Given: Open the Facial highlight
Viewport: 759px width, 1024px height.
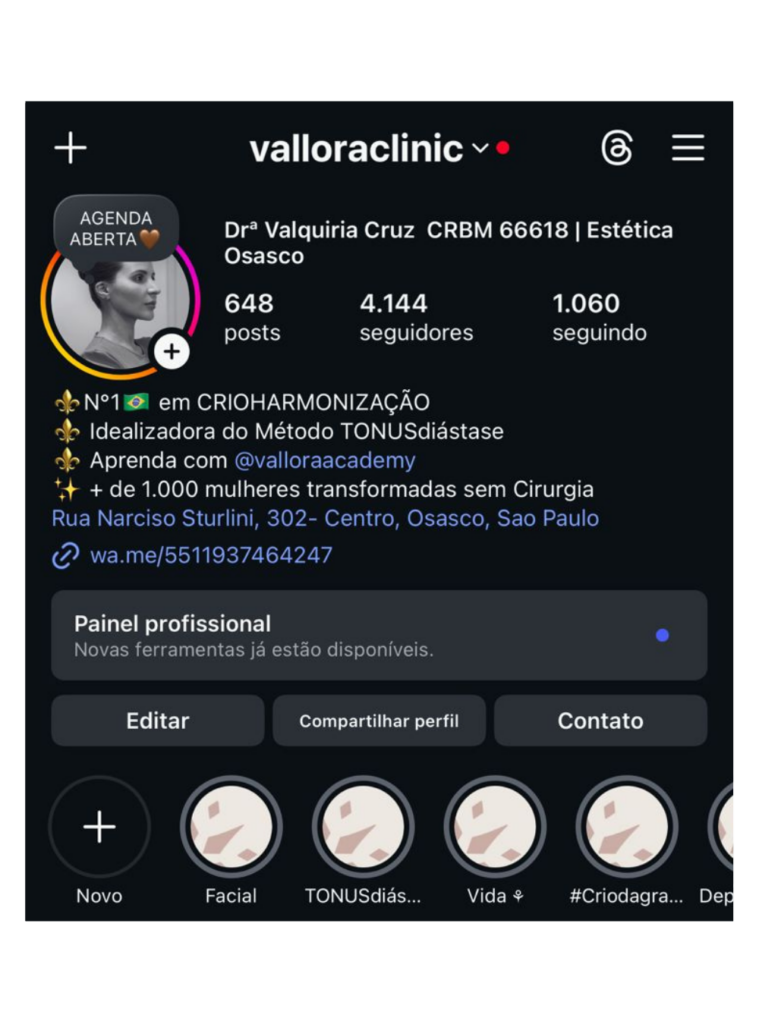Looking at the screenshot, I should pyautogui.click(x=231, y=827).
